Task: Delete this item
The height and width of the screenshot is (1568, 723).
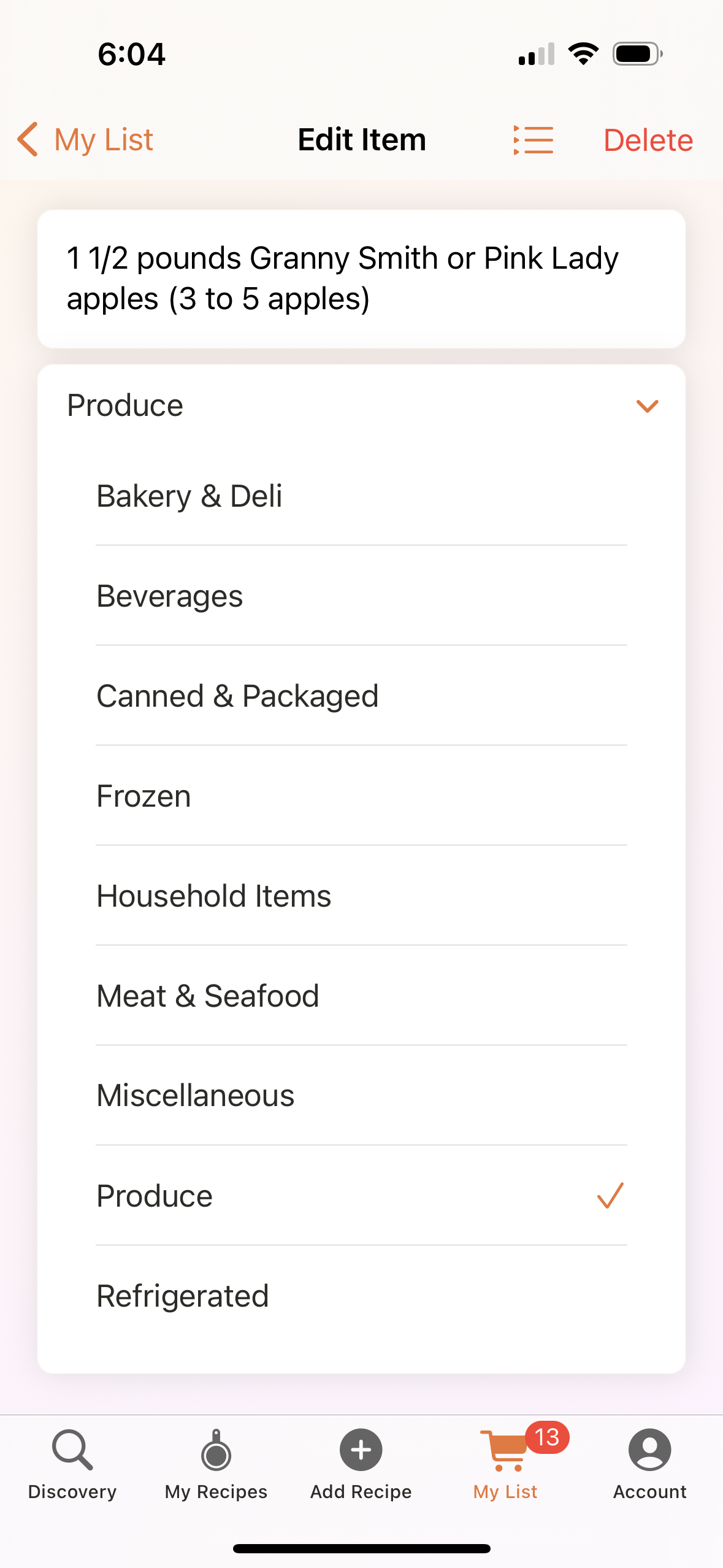Action: 648,140
